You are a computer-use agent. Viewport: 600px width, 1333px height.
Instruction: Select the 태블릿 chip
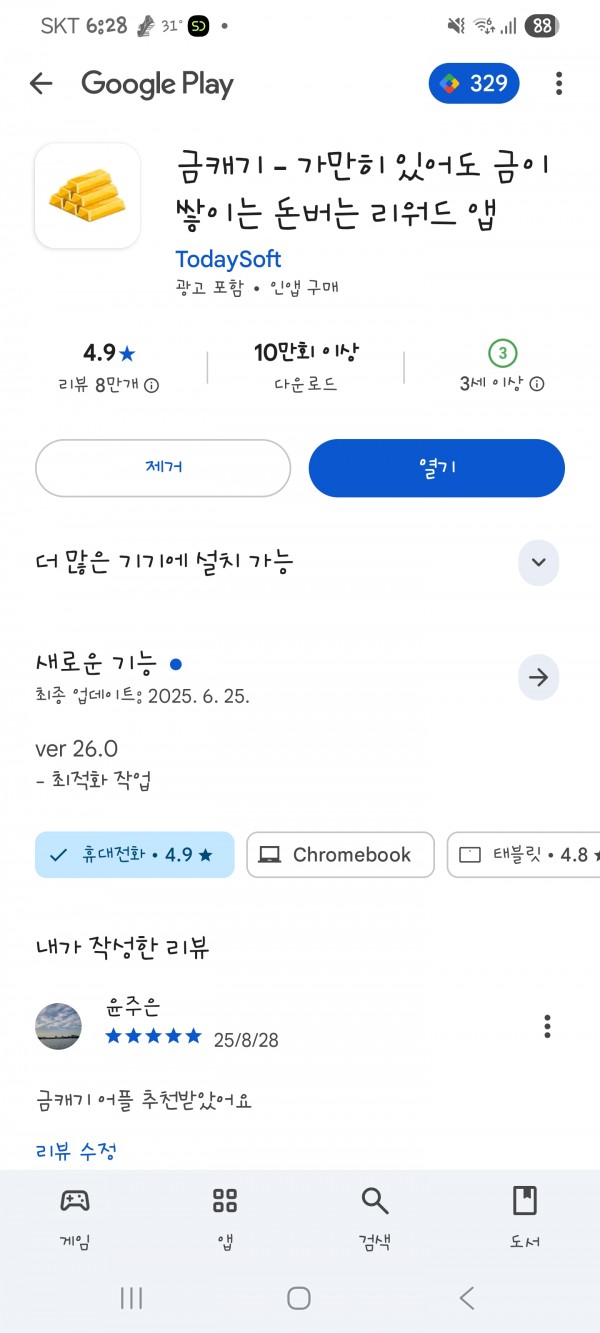click(x=523, y=855)
